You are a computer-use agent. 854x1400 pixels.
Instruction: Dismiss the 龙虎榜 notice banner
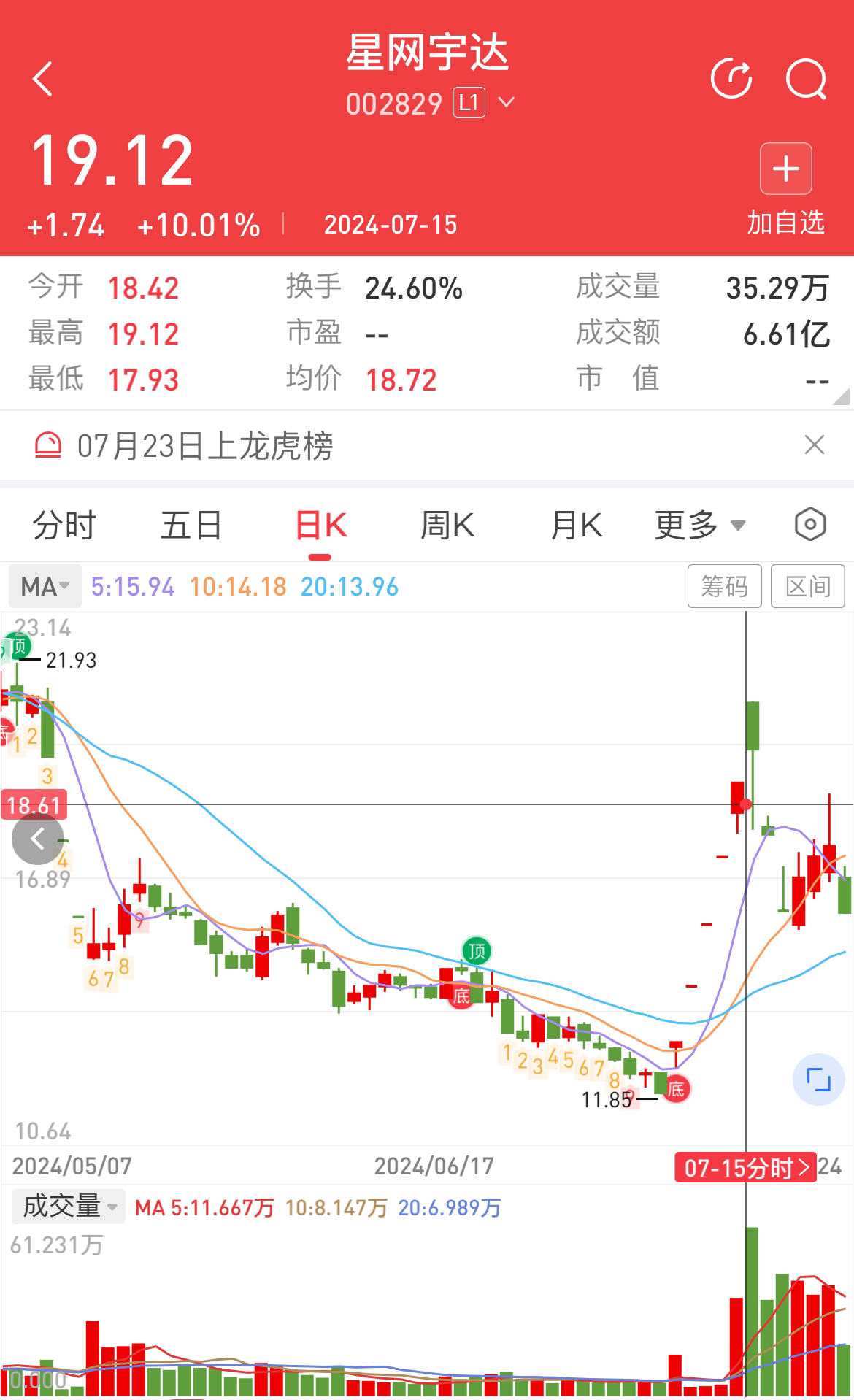tap(815, 445)
